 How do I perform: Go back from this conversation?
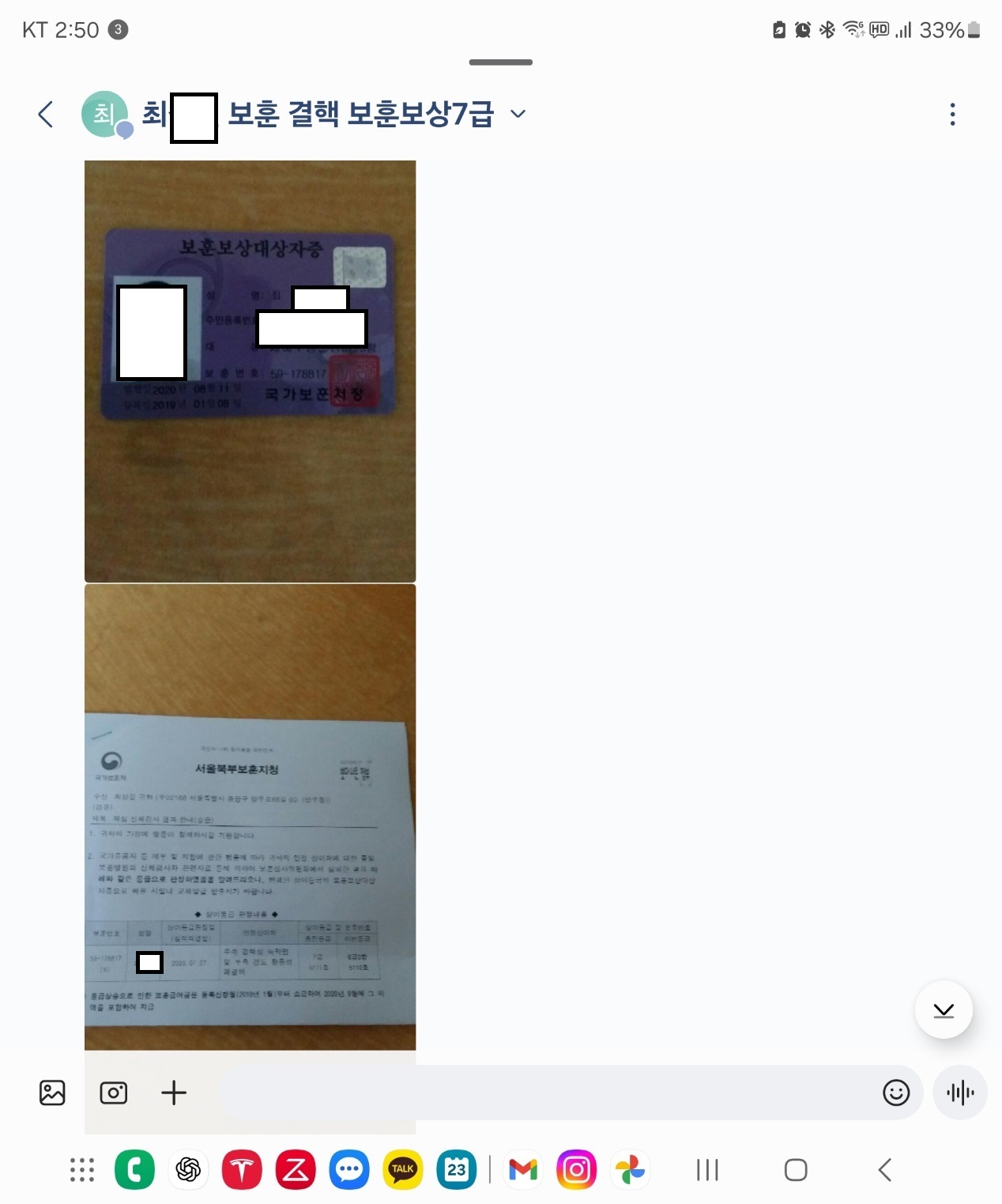(46, 115)
